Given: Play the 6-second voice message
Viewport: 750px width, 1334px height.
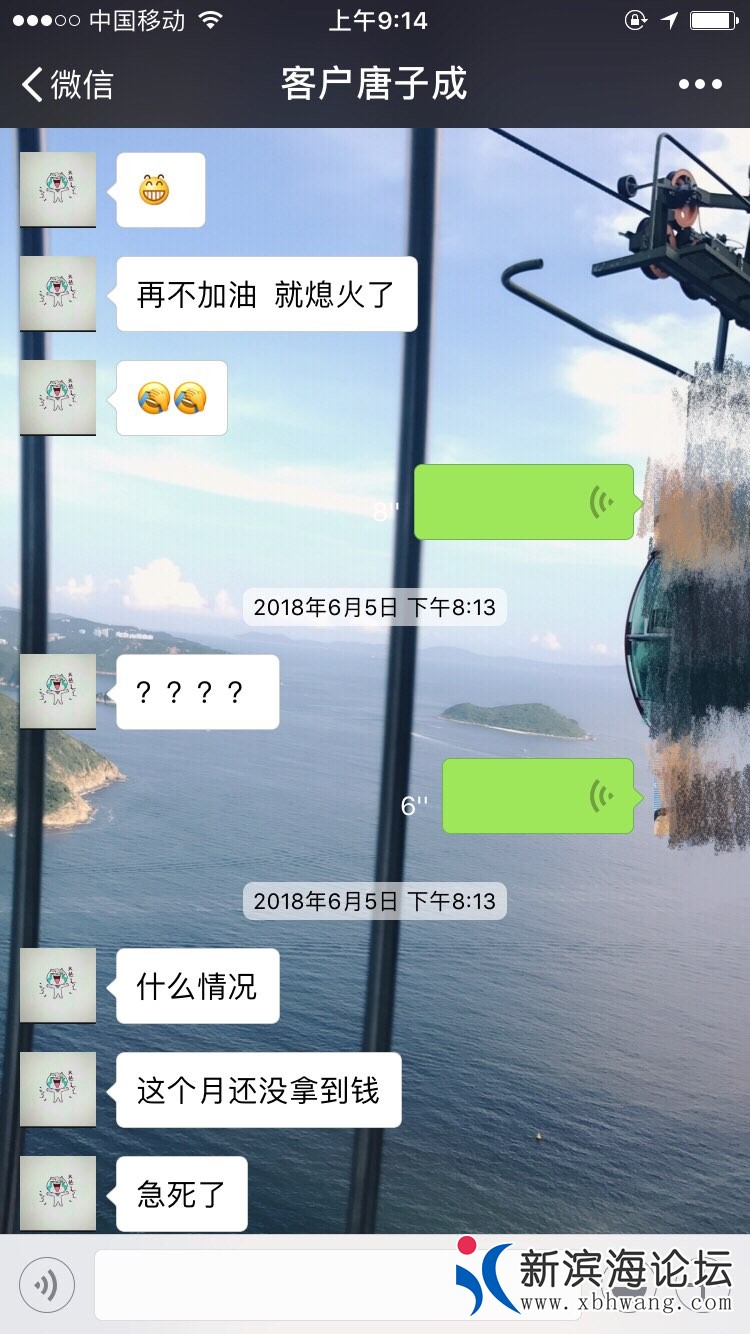Looking at the screenshot, I should (x=538, y=796).
